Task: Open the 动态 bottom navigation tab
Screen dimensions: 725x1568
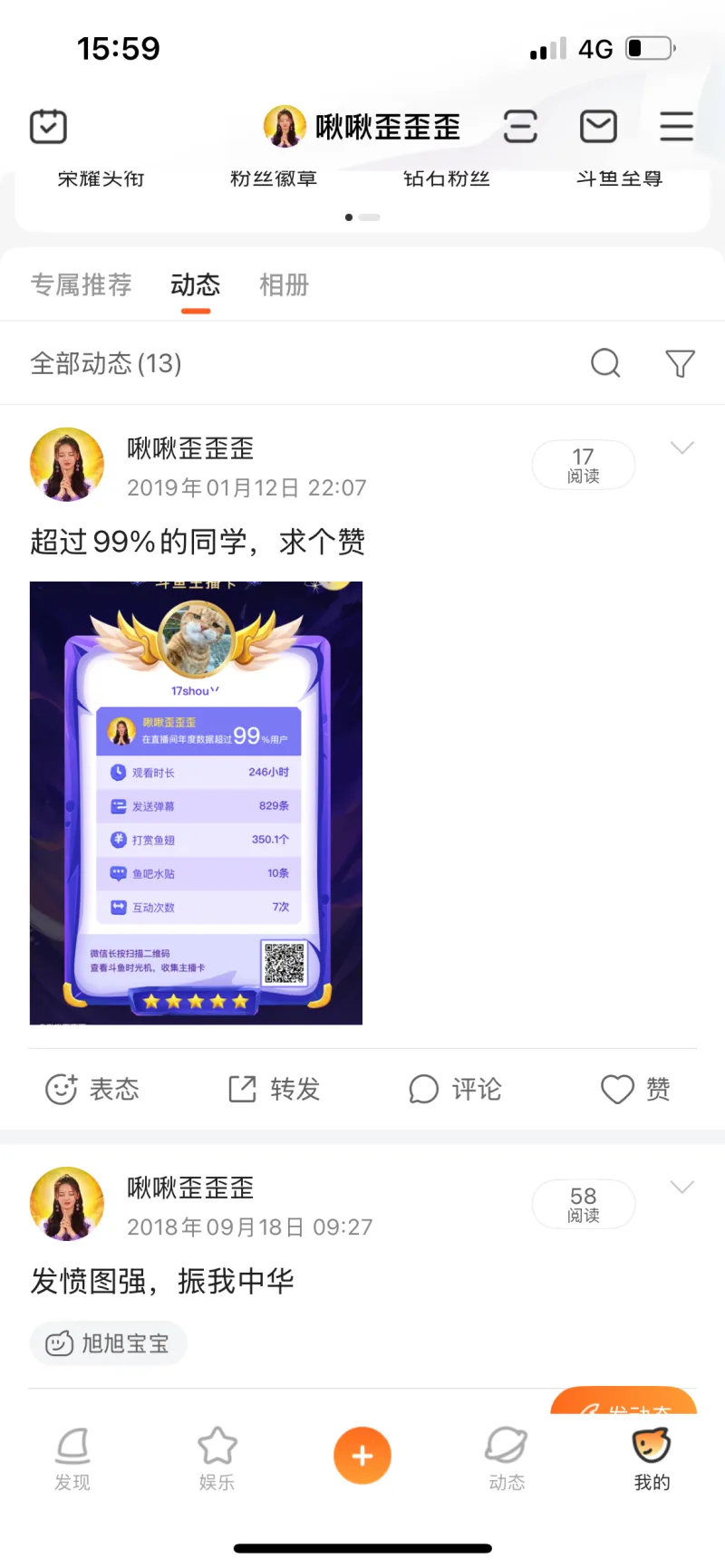Action: point(507,1458)
